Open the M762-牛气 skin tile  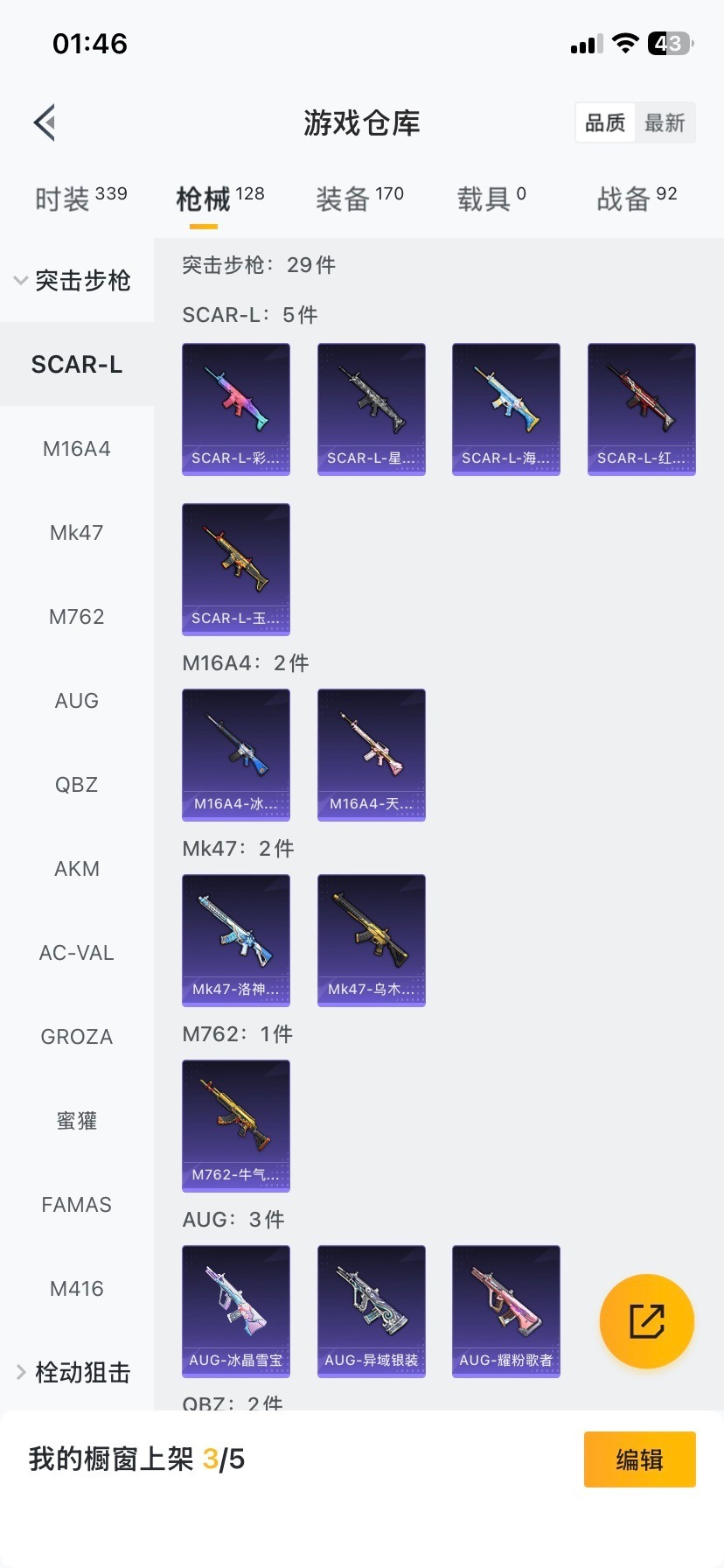coord(236,1125)
